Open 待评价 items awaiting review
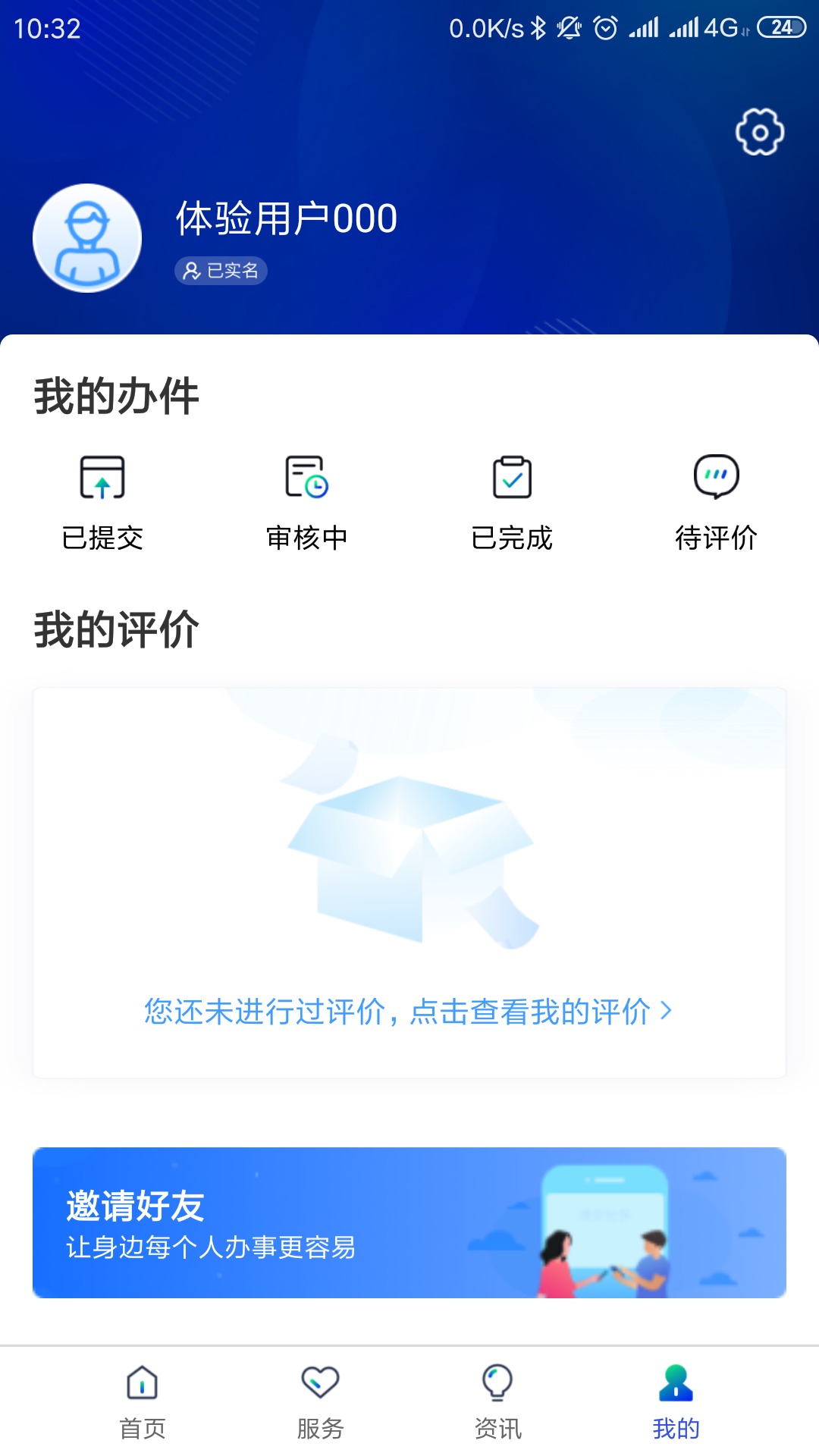Screen dimensions: 819x1456 [x=717, y=502]
